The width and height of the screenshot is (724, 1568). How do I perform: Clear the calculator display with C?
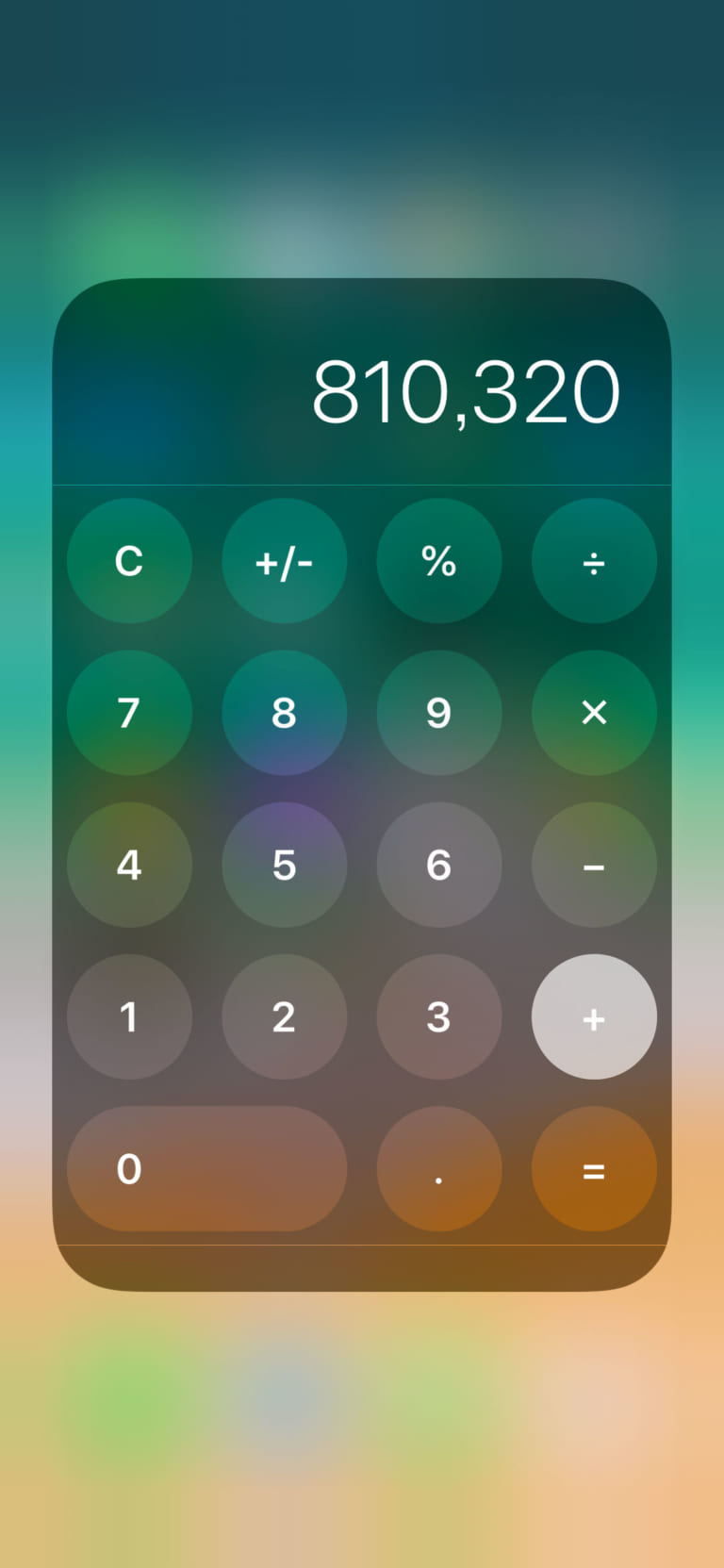click(130, 561)
